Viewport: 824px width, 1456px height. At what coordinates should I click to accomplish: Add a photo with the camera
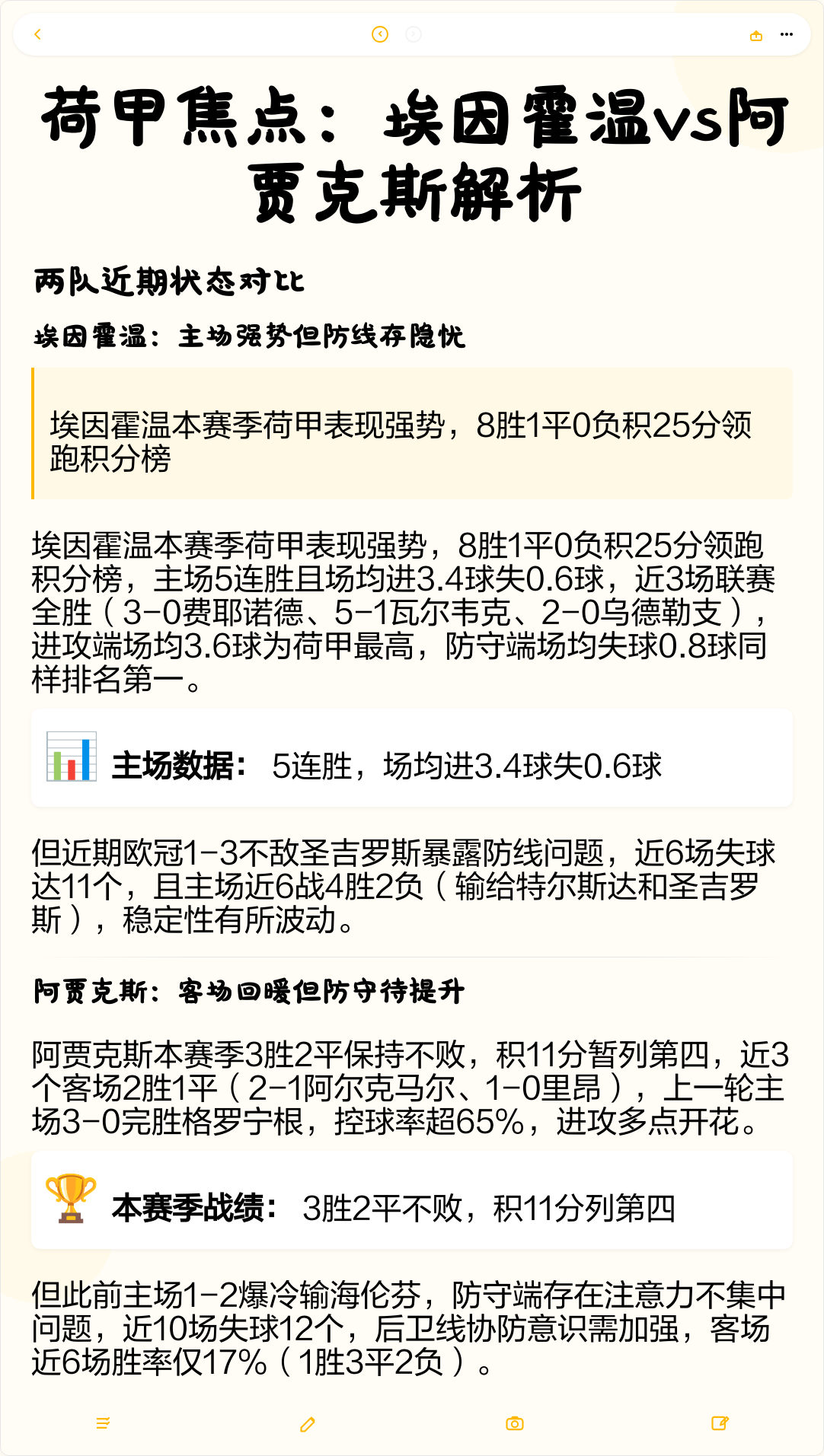pos(515,1423)
